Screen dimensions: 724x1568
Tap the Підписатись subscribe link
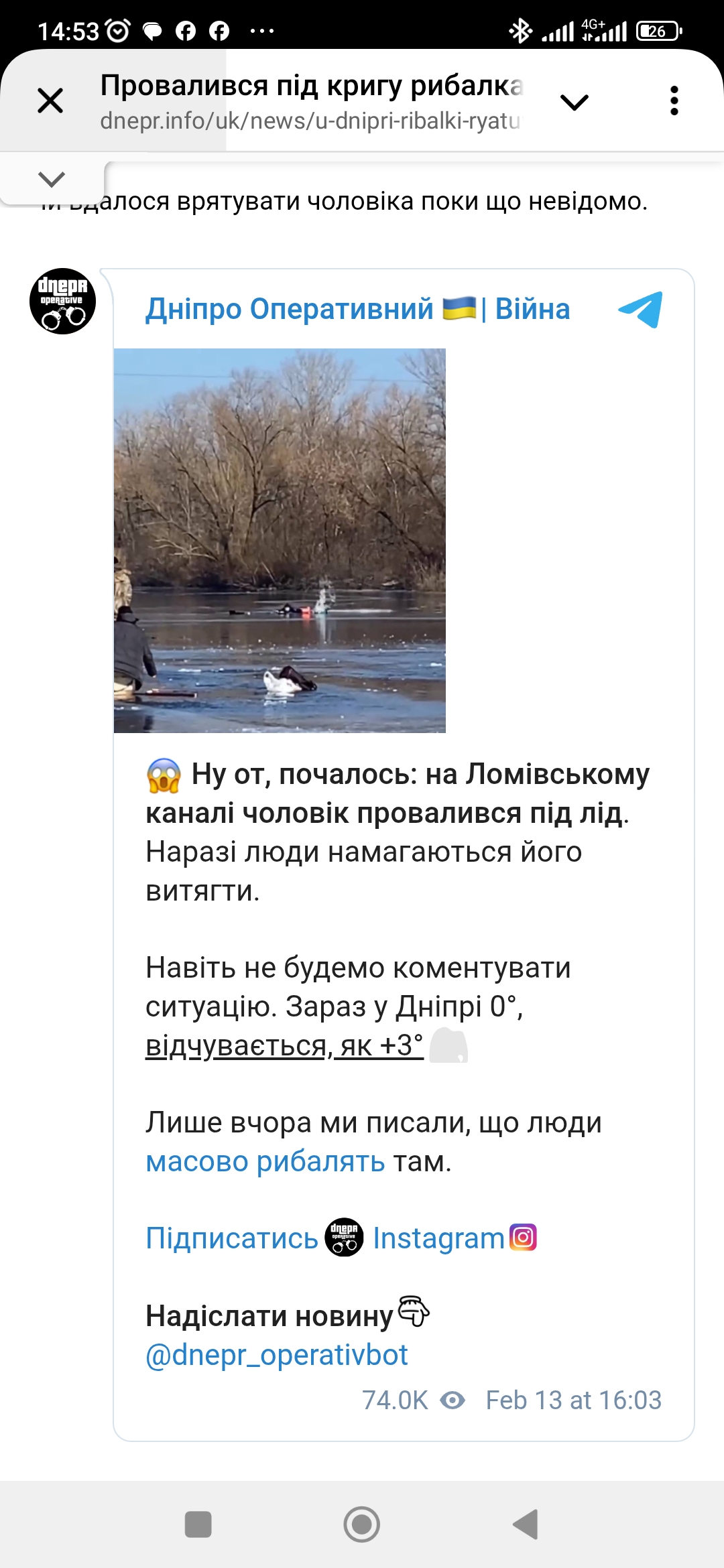pos(232,1238)
